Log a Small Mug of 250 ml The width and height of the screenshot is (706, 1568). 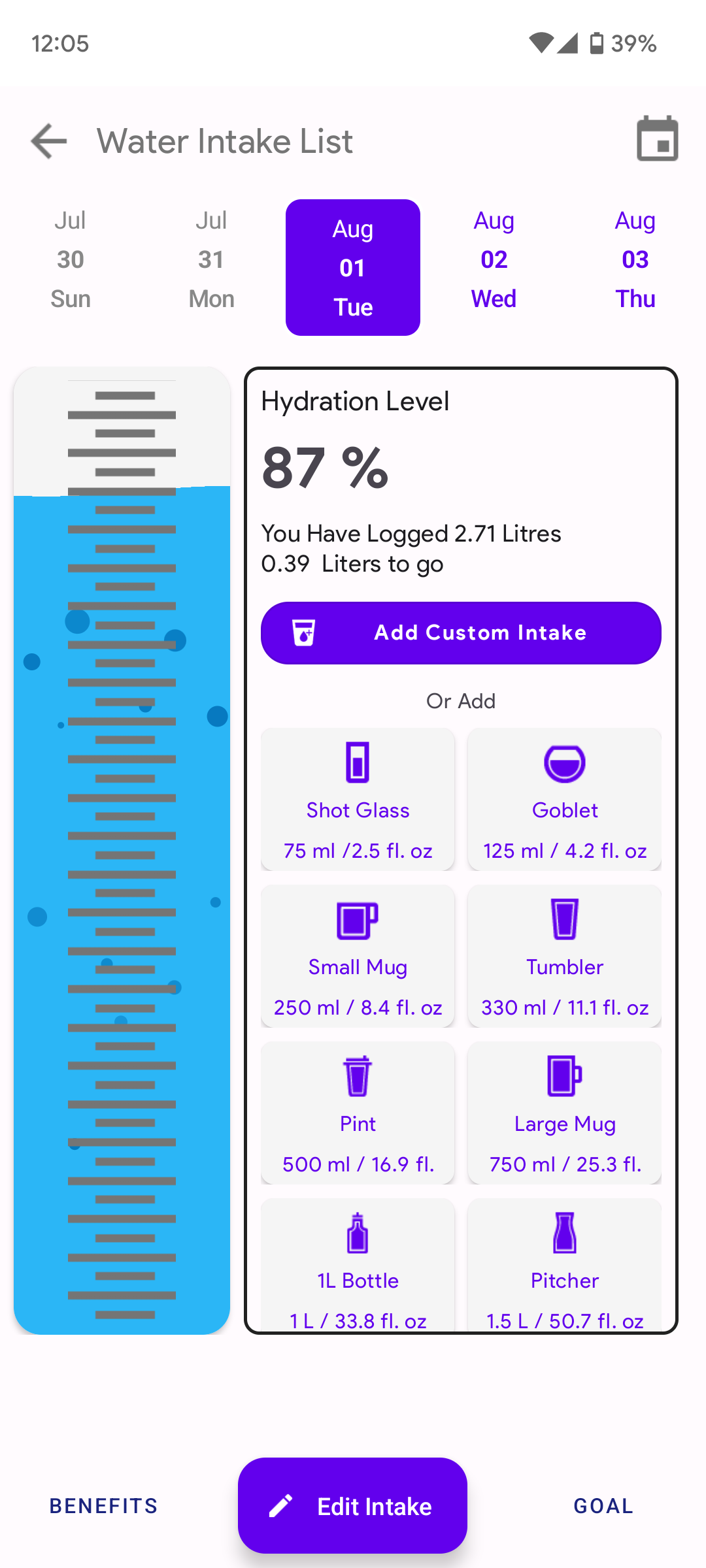[x=358, y=956]
